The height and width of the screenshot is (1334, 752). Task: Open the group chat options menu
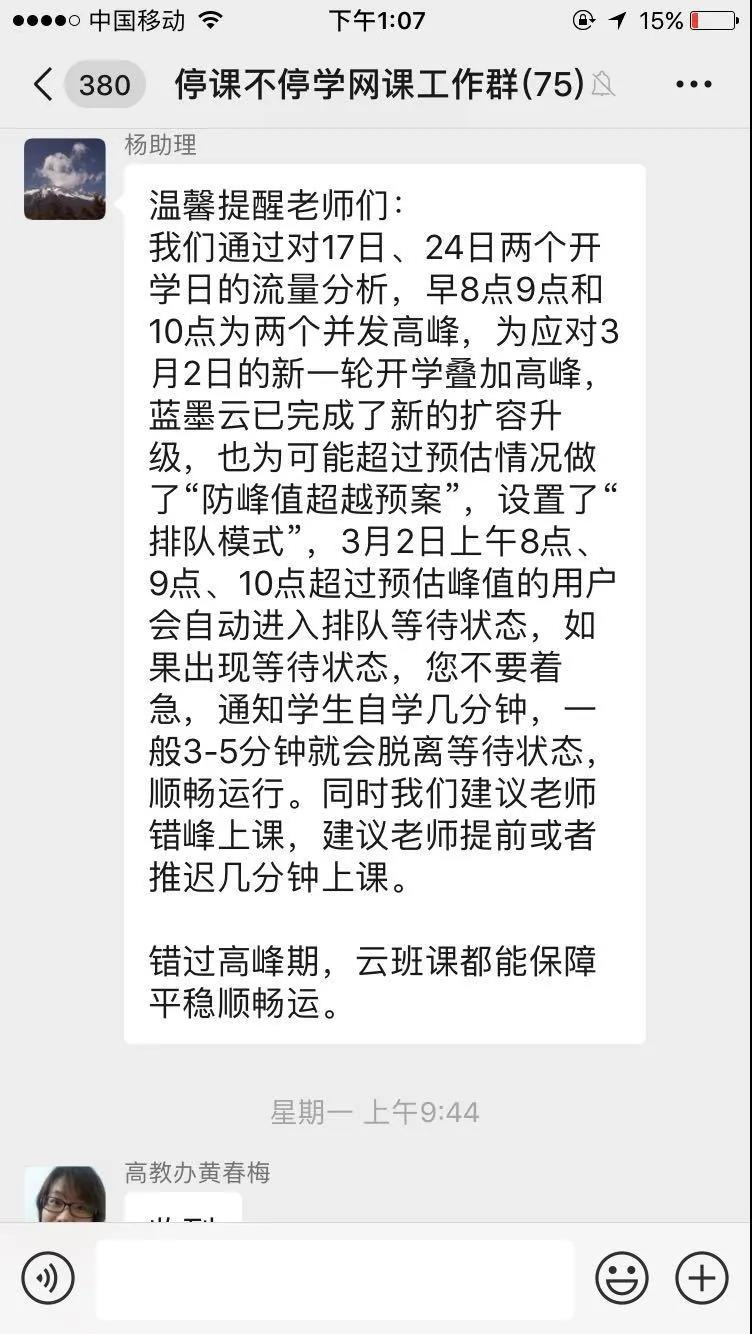point(694,85)
